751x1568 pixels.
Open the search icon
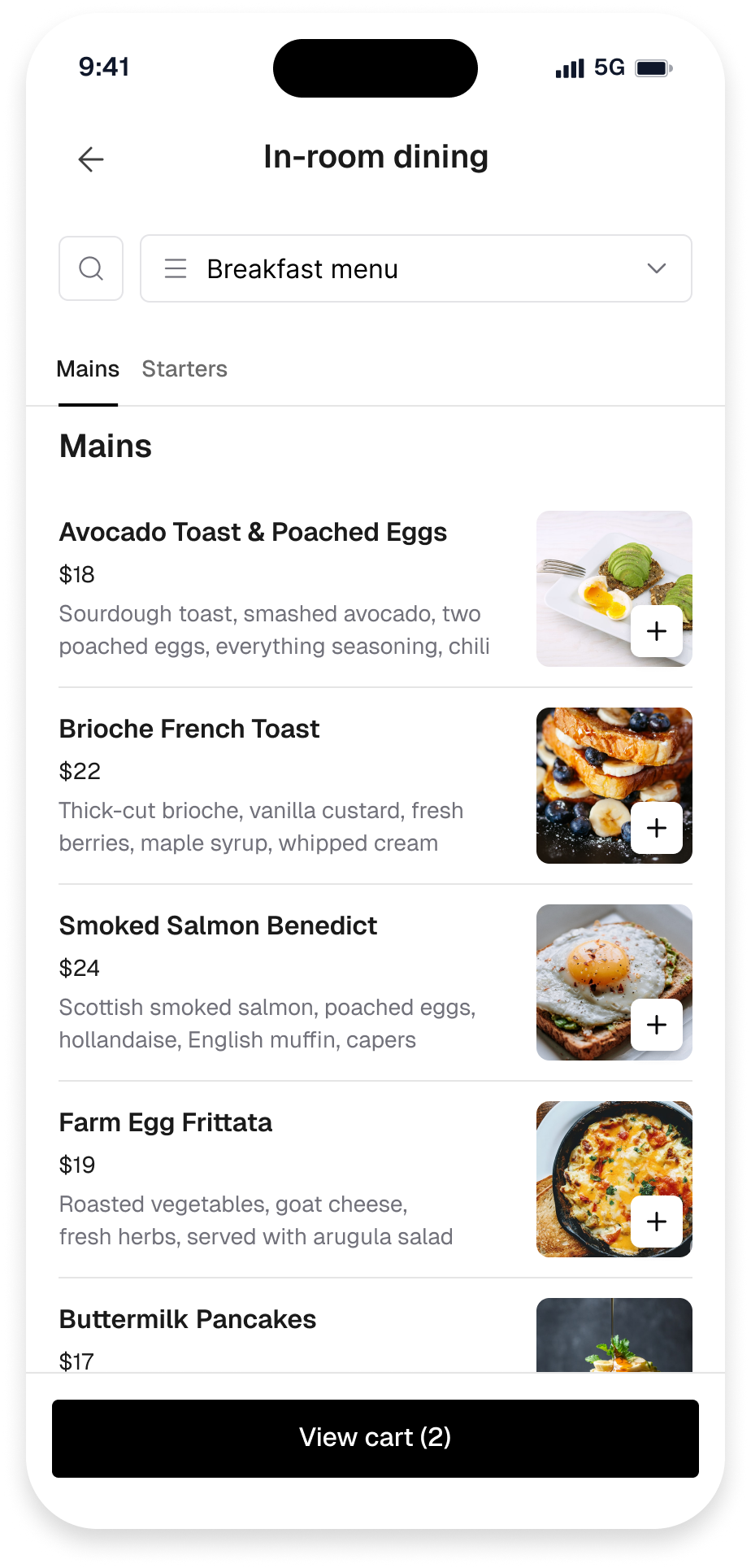click(90, 268)
